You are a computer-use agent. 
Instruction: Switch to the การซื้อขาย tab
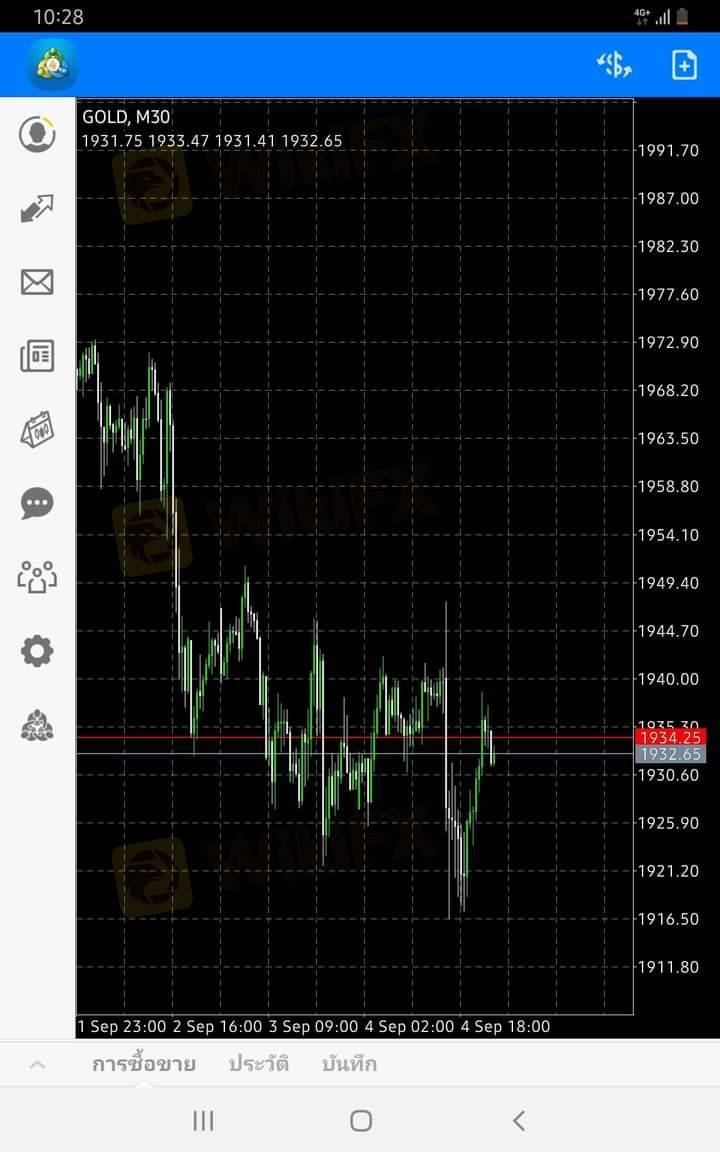[144, 1064]
